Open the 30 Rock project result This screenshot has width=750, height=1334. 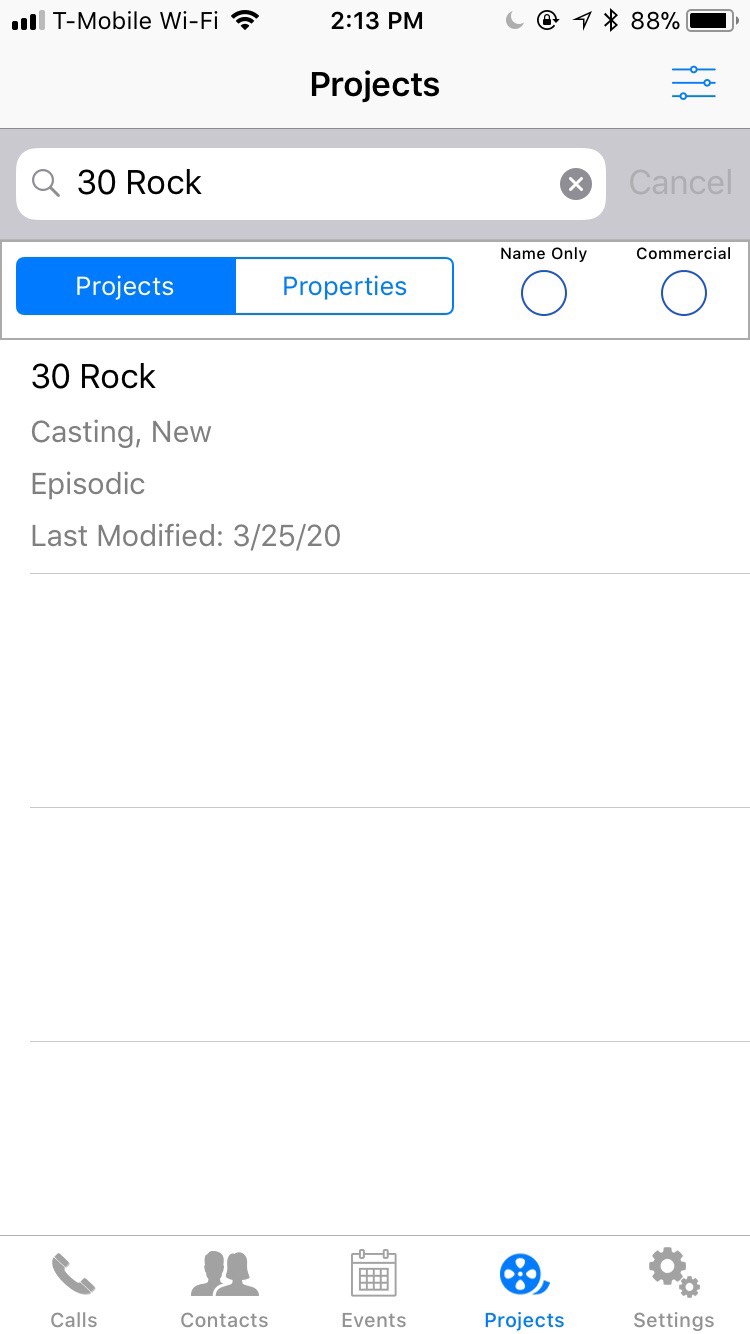pos(375,457)
